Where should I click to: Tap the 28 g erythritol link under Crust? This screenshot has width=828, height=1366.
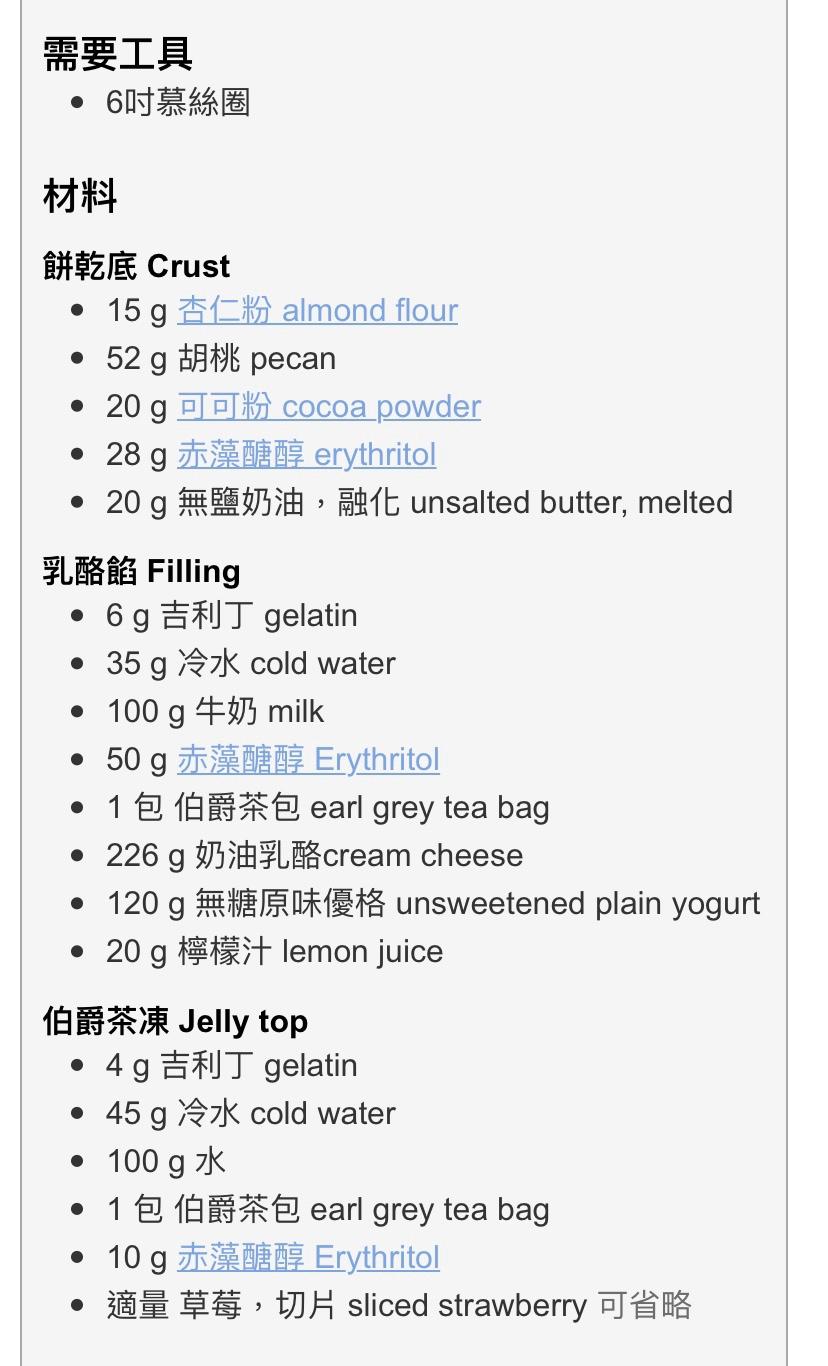[307, 455]
